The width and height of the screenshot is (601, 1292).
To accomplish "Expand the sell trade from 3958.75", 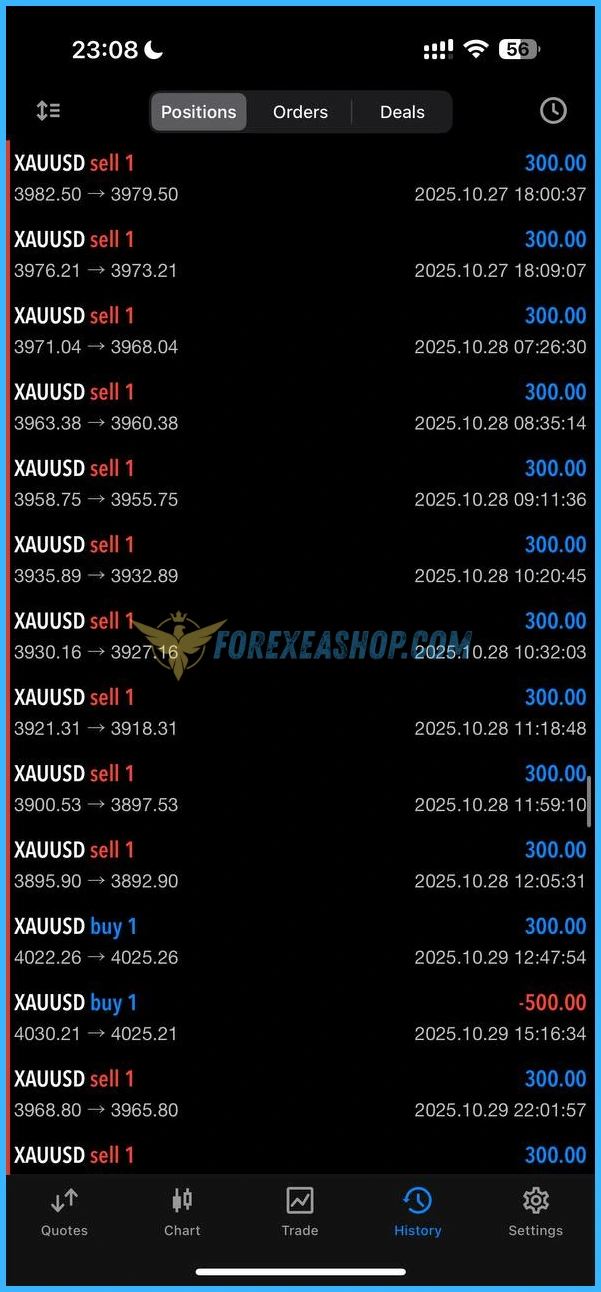I will pyautogui.click(x=300, y=484).
